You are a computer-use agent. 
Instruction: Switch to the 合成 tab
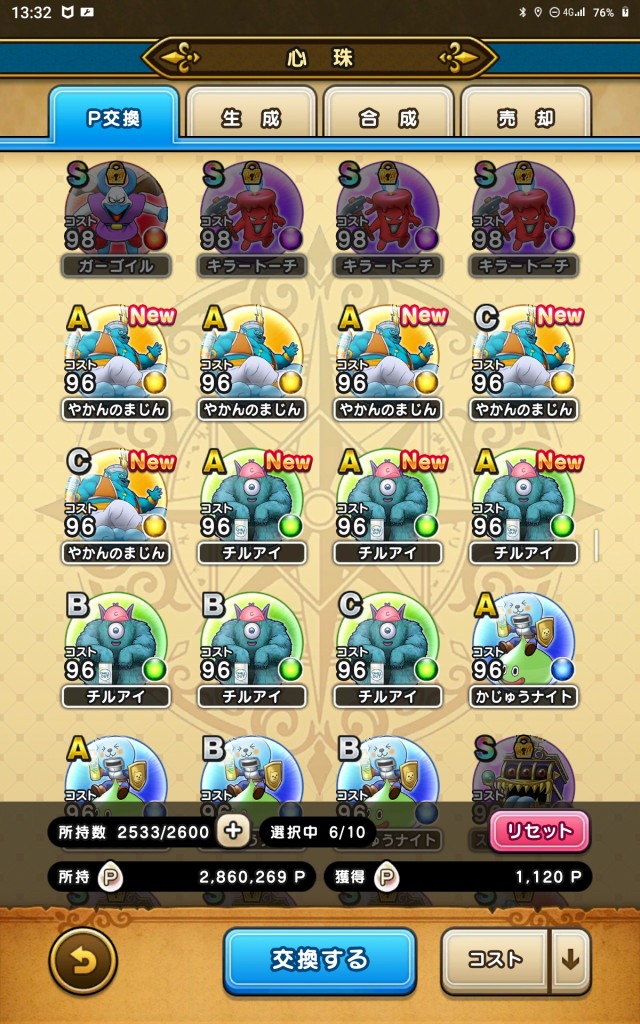pos(388,118)
